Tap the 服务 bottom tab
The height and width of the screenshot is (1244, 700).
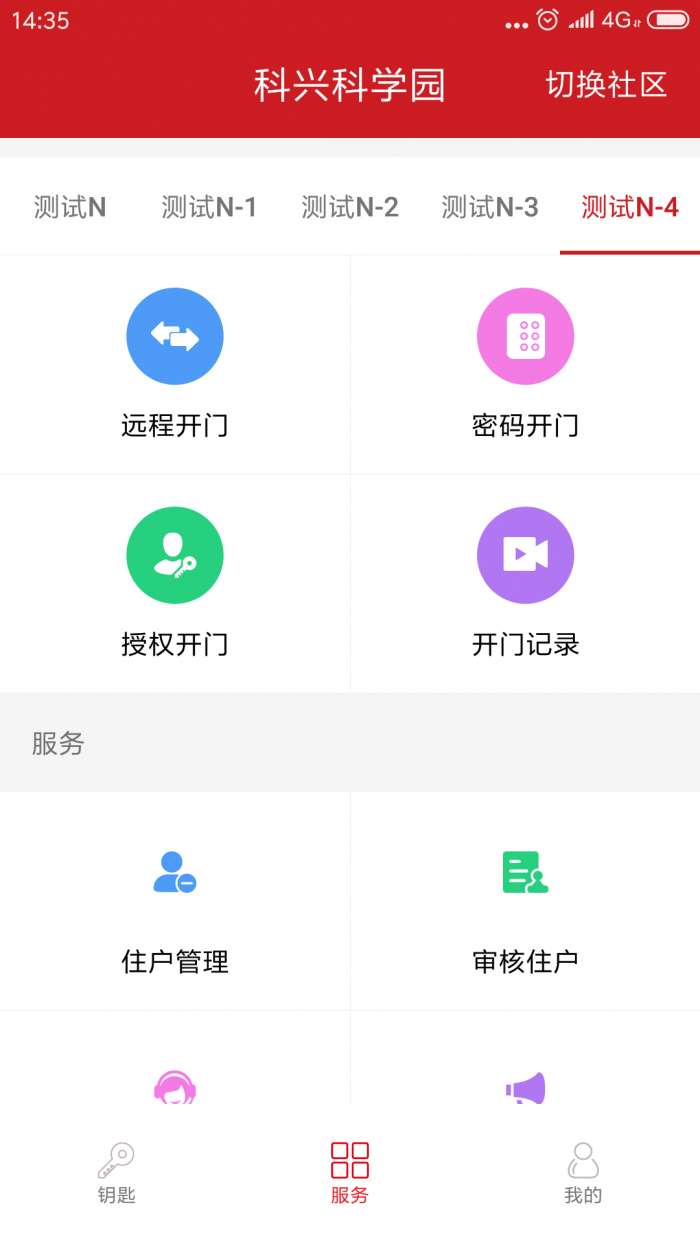(350, 1173)
